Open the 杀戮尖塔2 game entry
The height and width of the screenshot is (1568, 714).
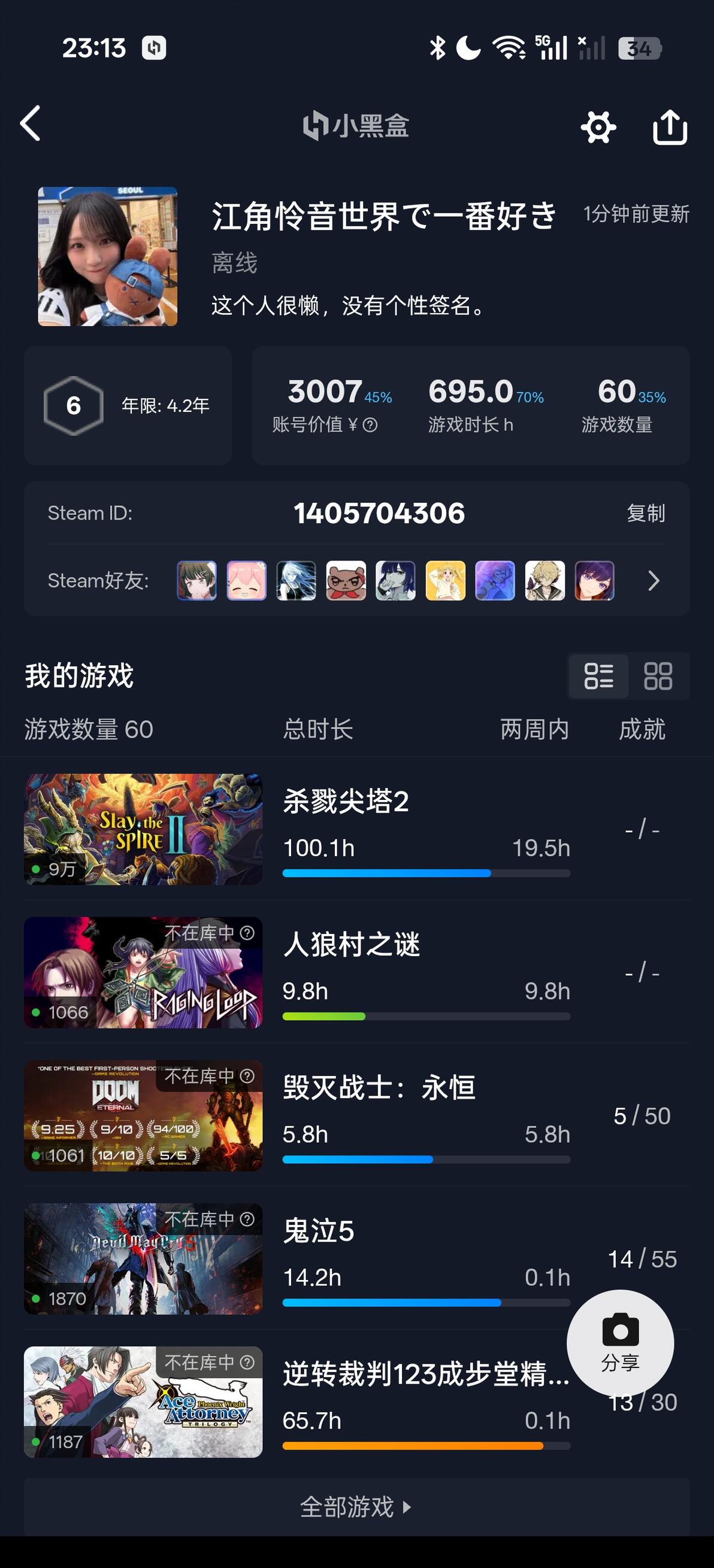(x=357, y=829)
